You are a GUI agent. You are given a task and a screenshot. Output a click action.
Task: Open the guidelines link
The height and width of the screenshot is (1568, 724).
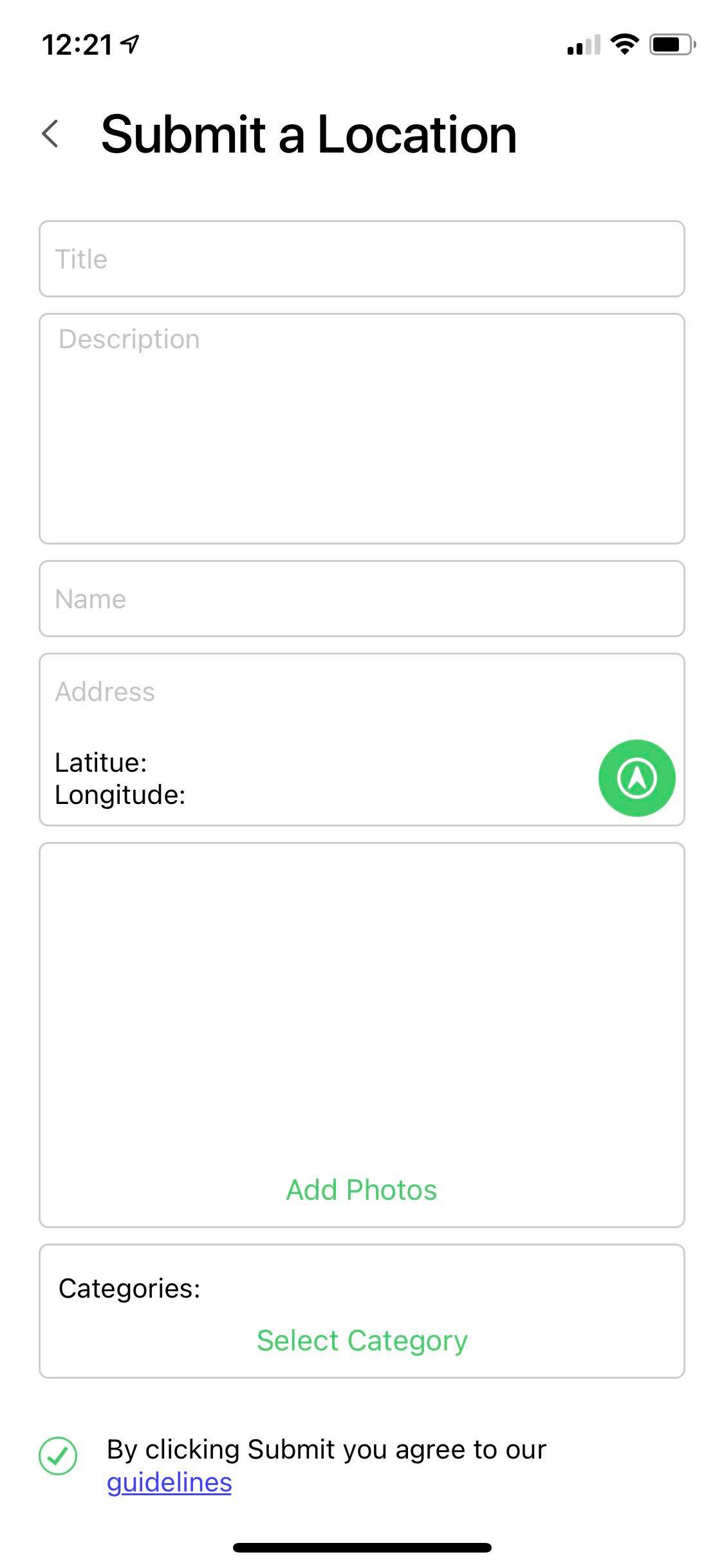pos(169,1482)
